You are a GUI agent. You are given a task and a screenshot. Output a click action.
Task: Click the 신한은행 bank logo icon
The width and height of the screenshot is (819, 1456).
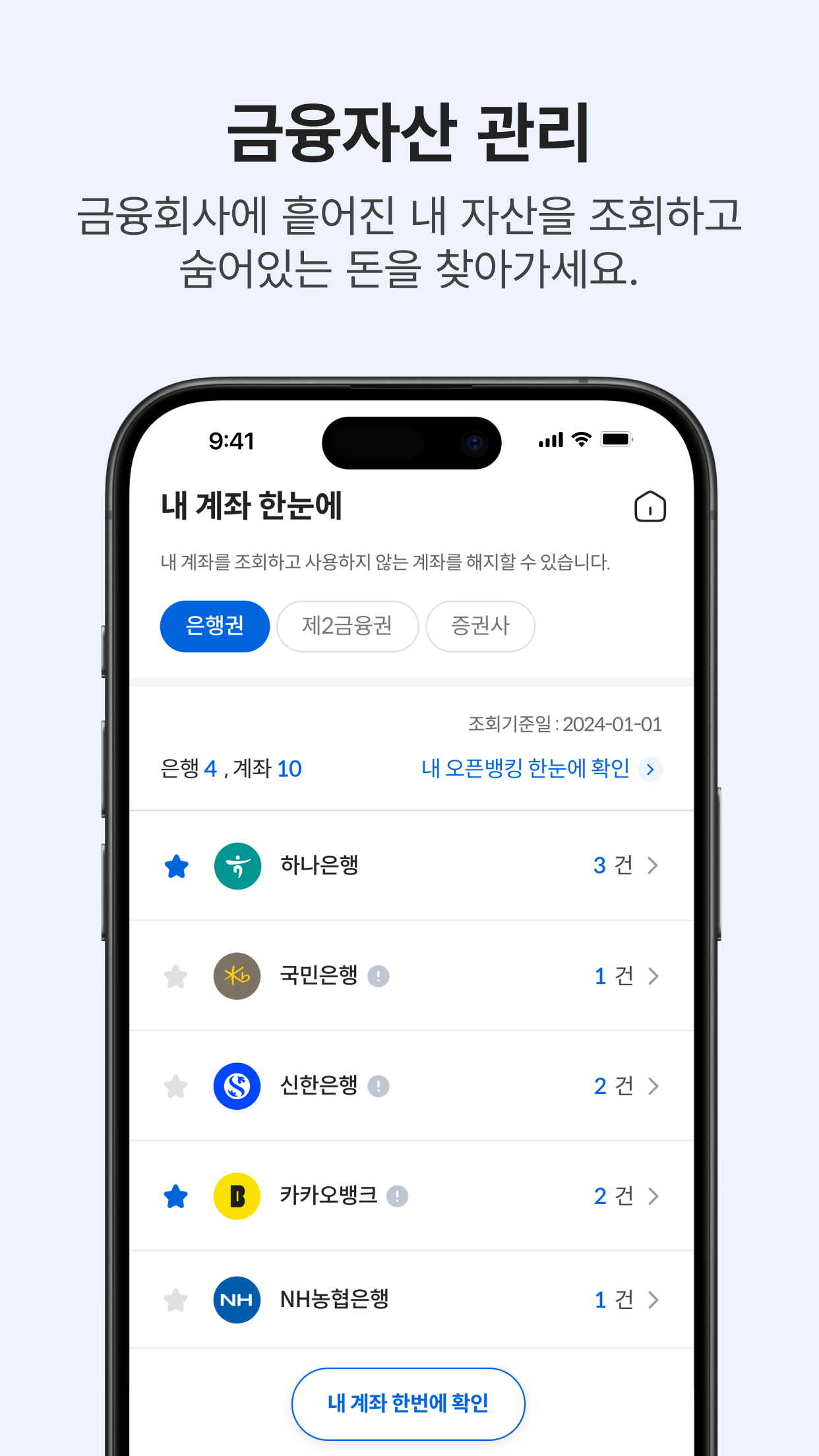click(x=237, y=1086)
